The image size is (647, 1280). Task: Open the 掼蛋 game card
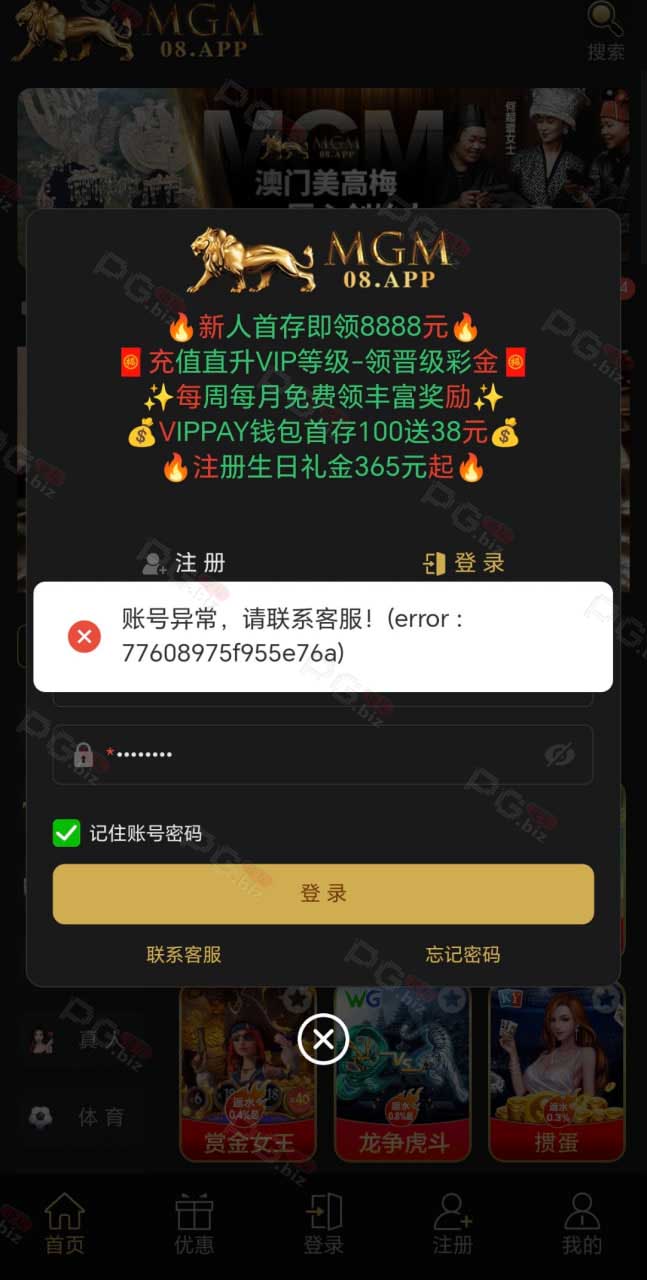point(556,1073)
